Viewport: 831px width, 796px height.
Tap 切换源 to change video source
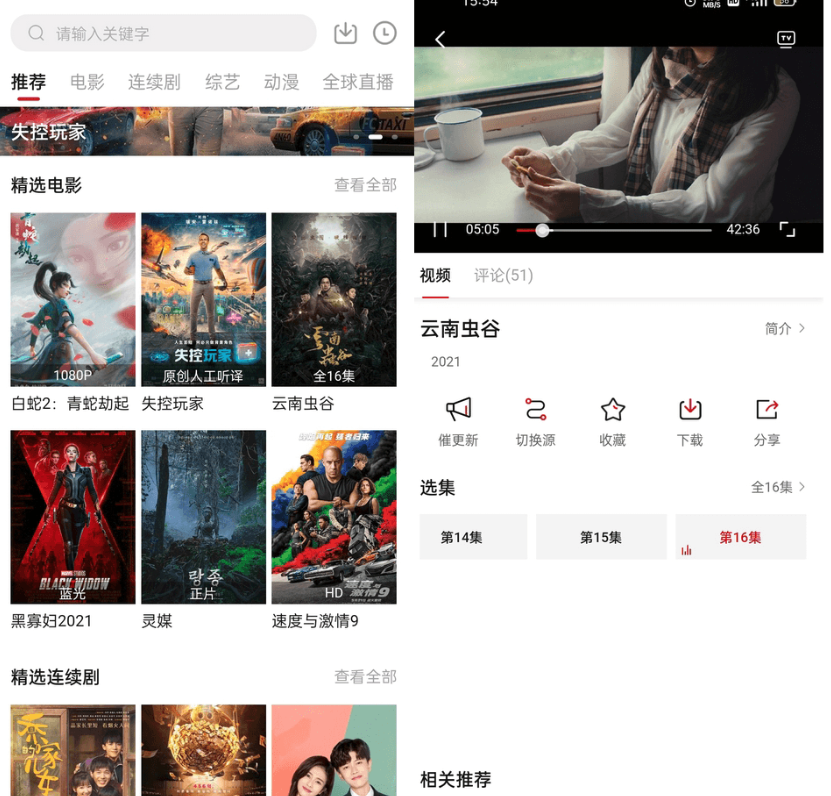coord(535,421)
